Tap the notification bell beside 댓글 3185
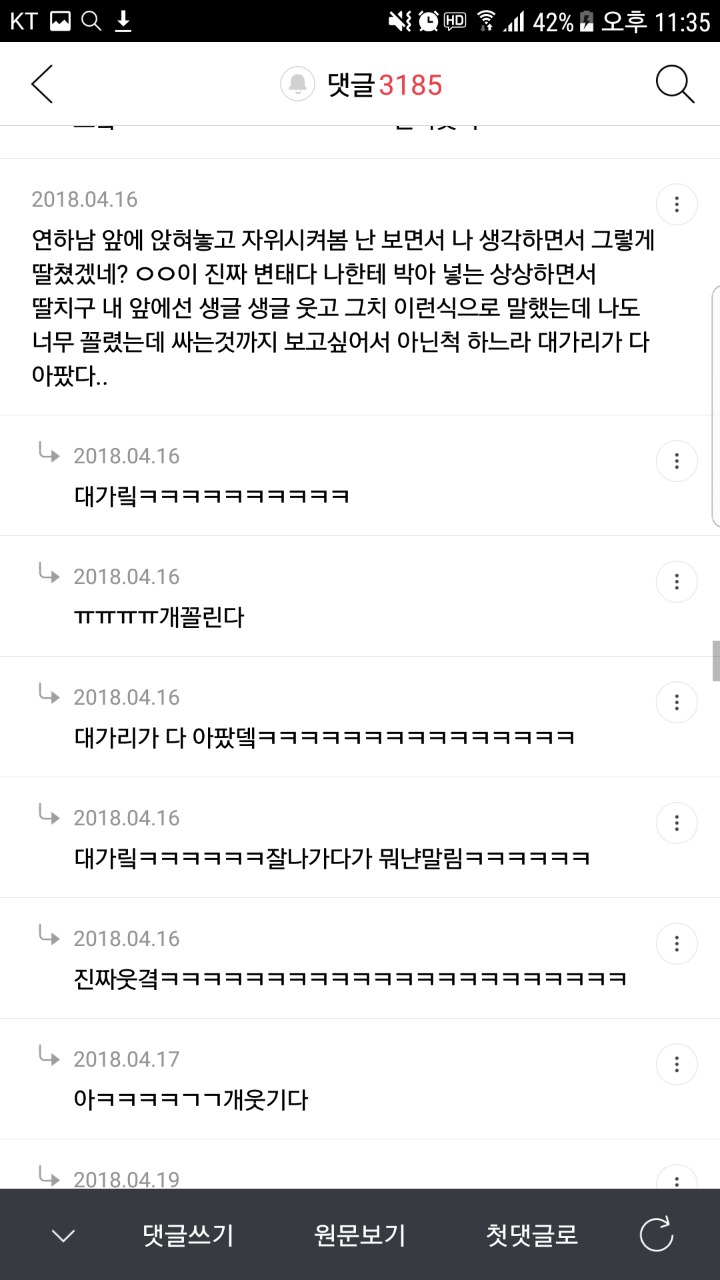 tap(297, 85)
